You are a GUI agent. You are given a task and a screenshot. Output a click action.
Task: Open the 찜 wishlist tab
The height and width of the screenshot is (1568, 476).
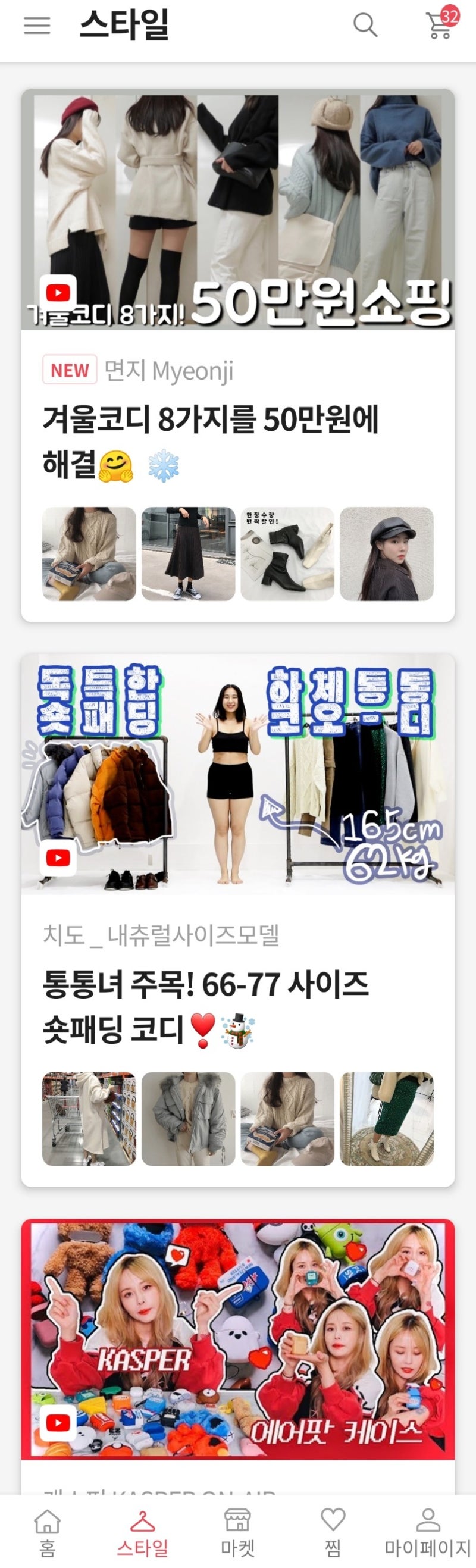point(333,1533)
